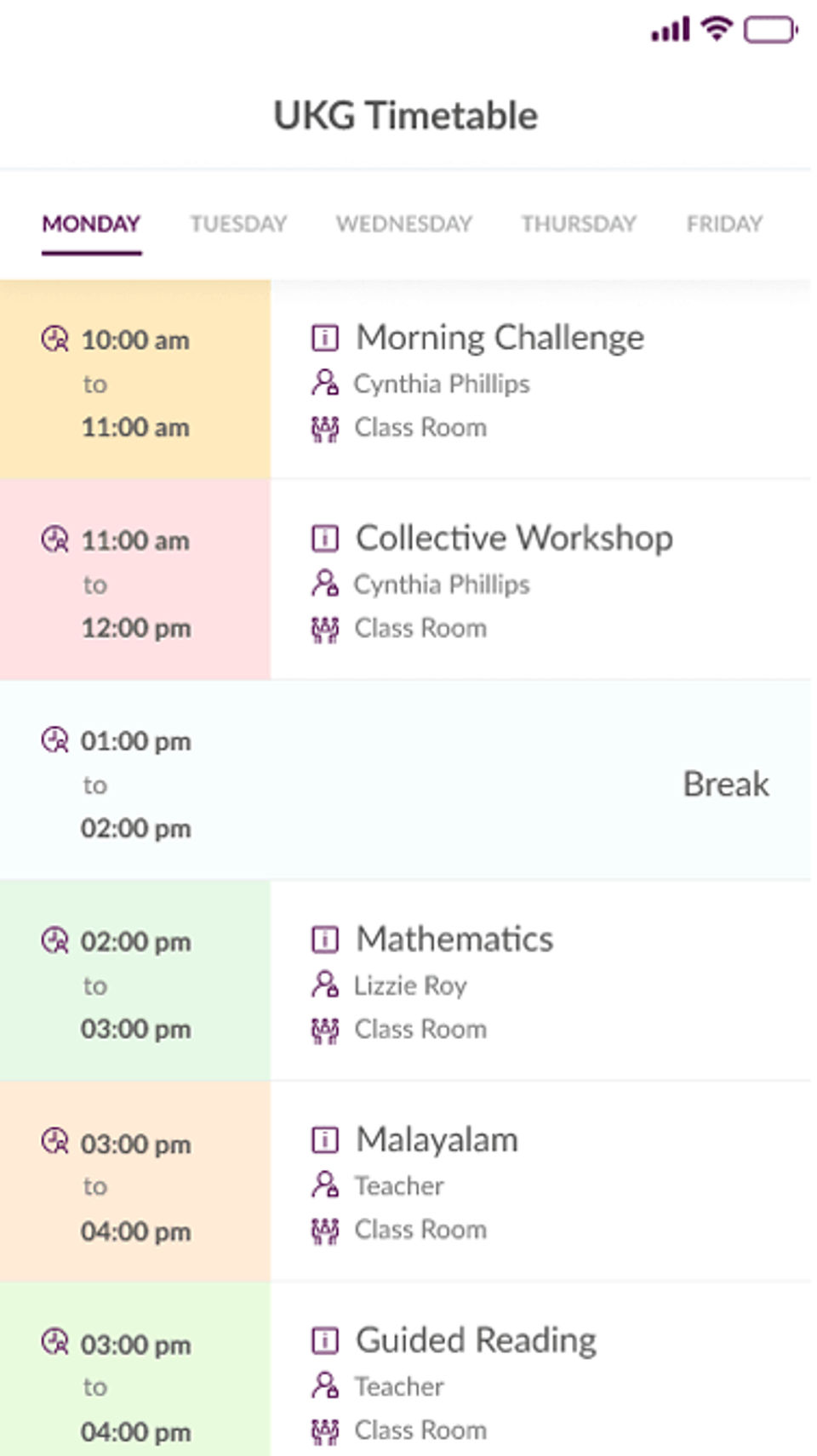Select the Monday tab
817x1456 pixels.
tap(91, 224)
